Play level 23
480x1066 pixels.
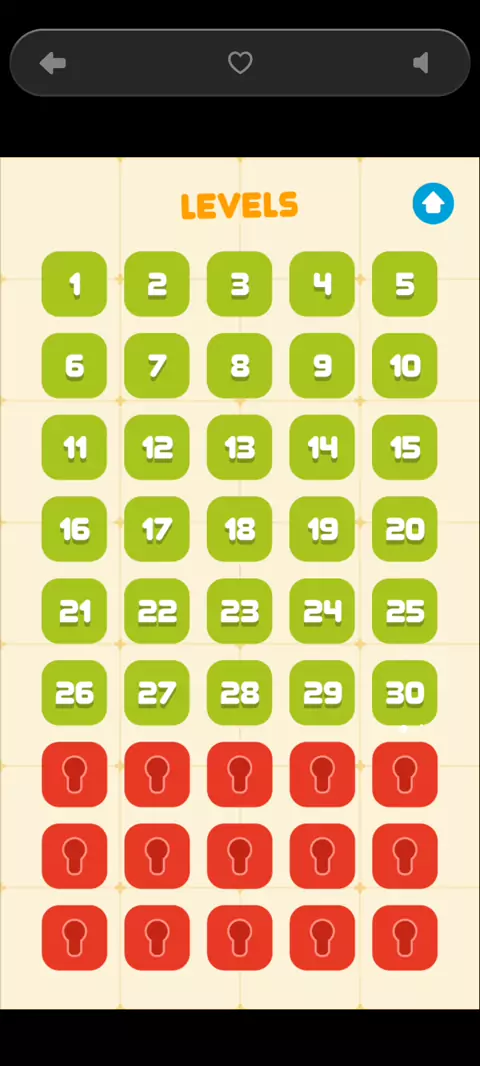click(239, 611)
